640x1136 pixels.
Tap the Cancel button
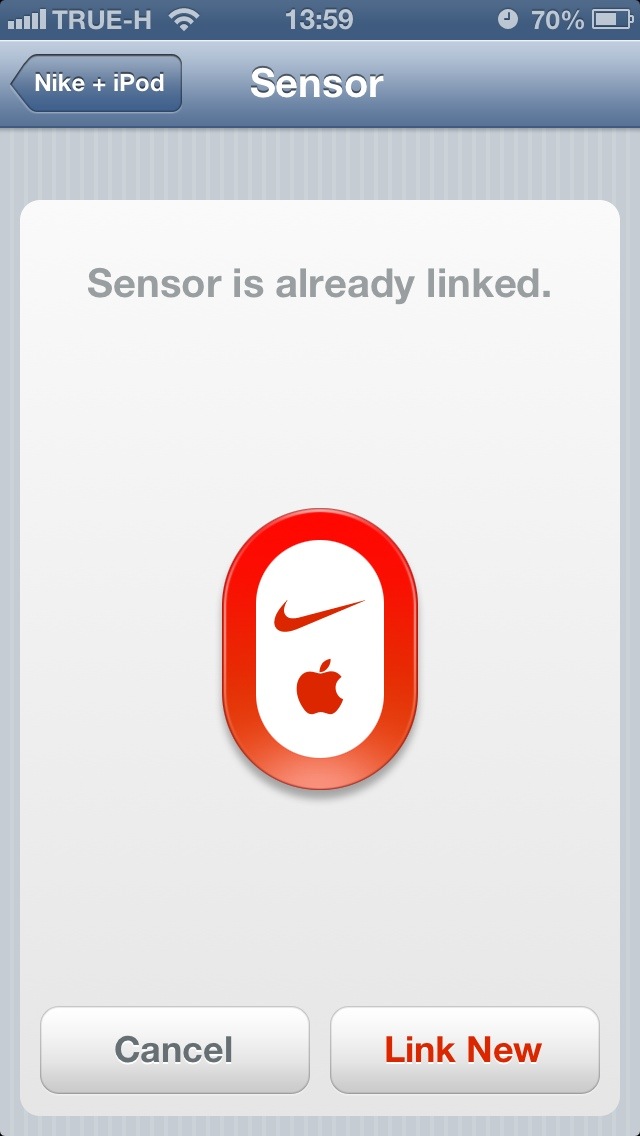click(x=175, y=1049)
